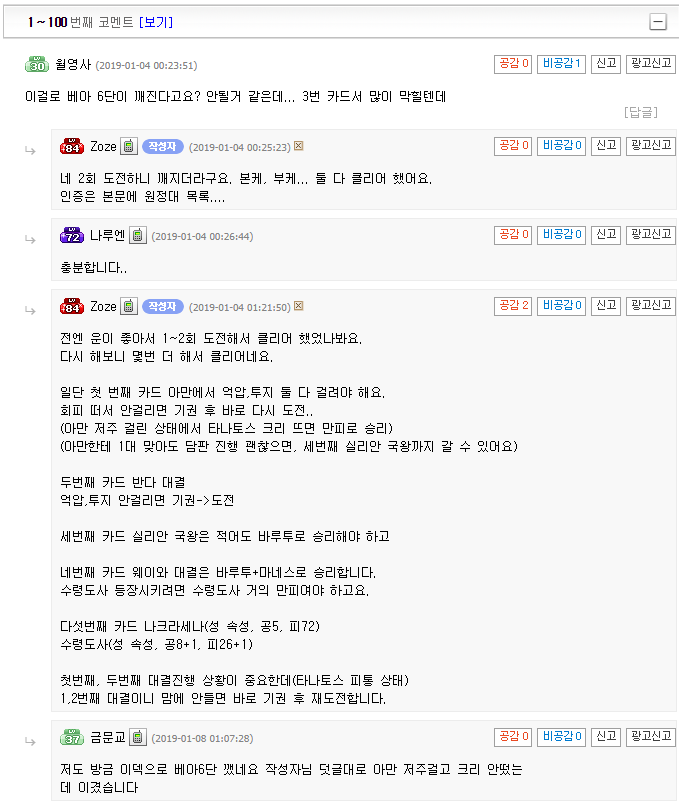Screen dimensions: 679x808
Task: Tap 공감 2 on Zoze's 01:21:50 comment
Action: (x=513, y=305)
